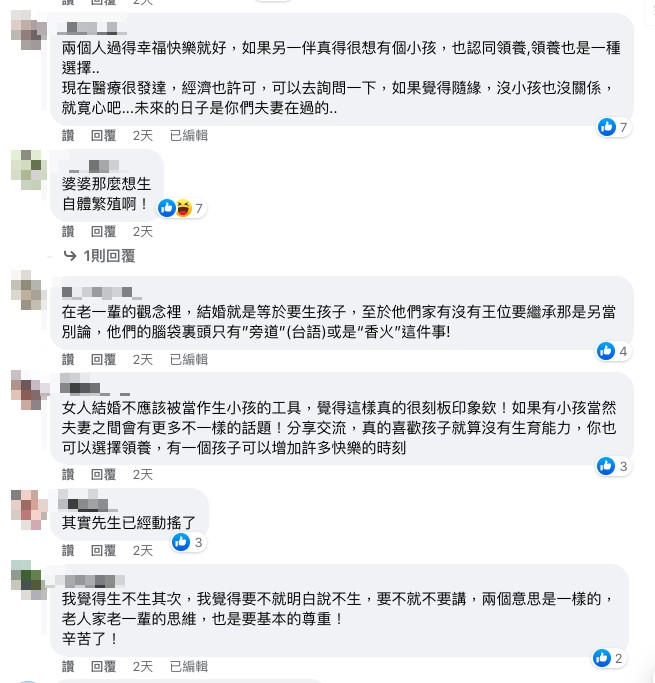Image resolution: width=655 pixels, height=683 pixels.
Task: Reply to the 其實先生已經動搖了 comment
Action: click(104, 550)
